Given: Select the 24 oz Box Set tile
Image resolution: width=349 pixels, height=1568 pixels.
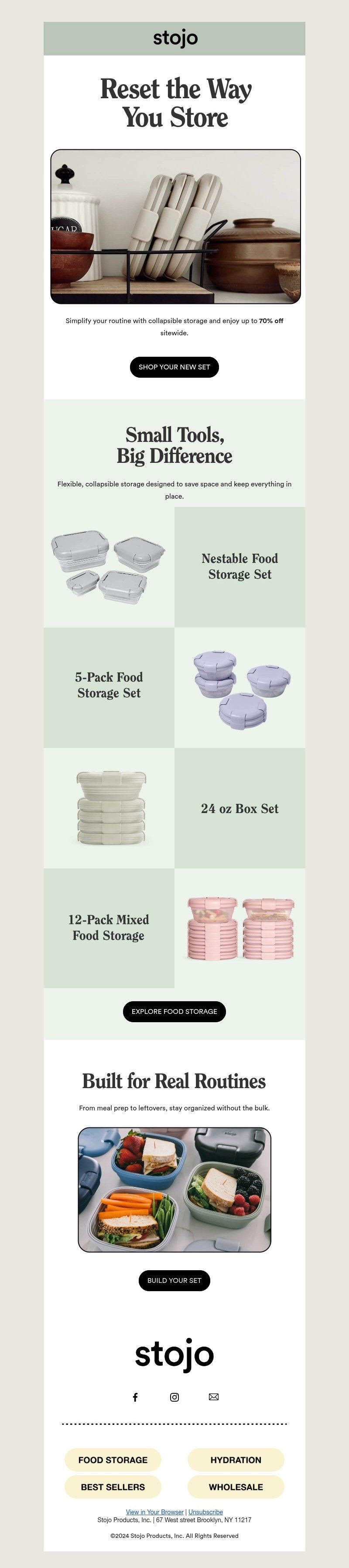Looking at the screenshot, I should coord(240,808).
